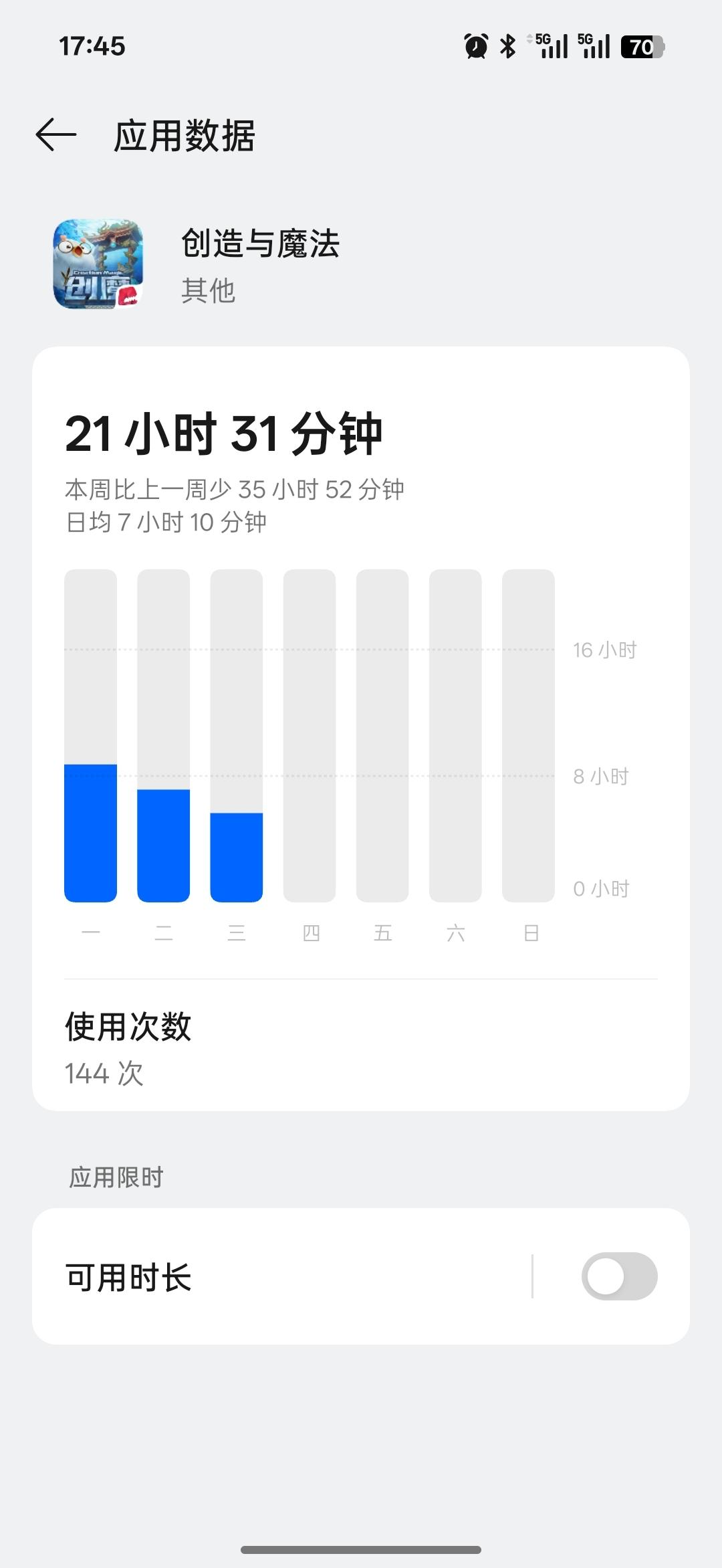Image resolution: width=722 pixels, height=1568 pixels.
Task: Select Wednesday's usage bar
Action: coord(237,863)
